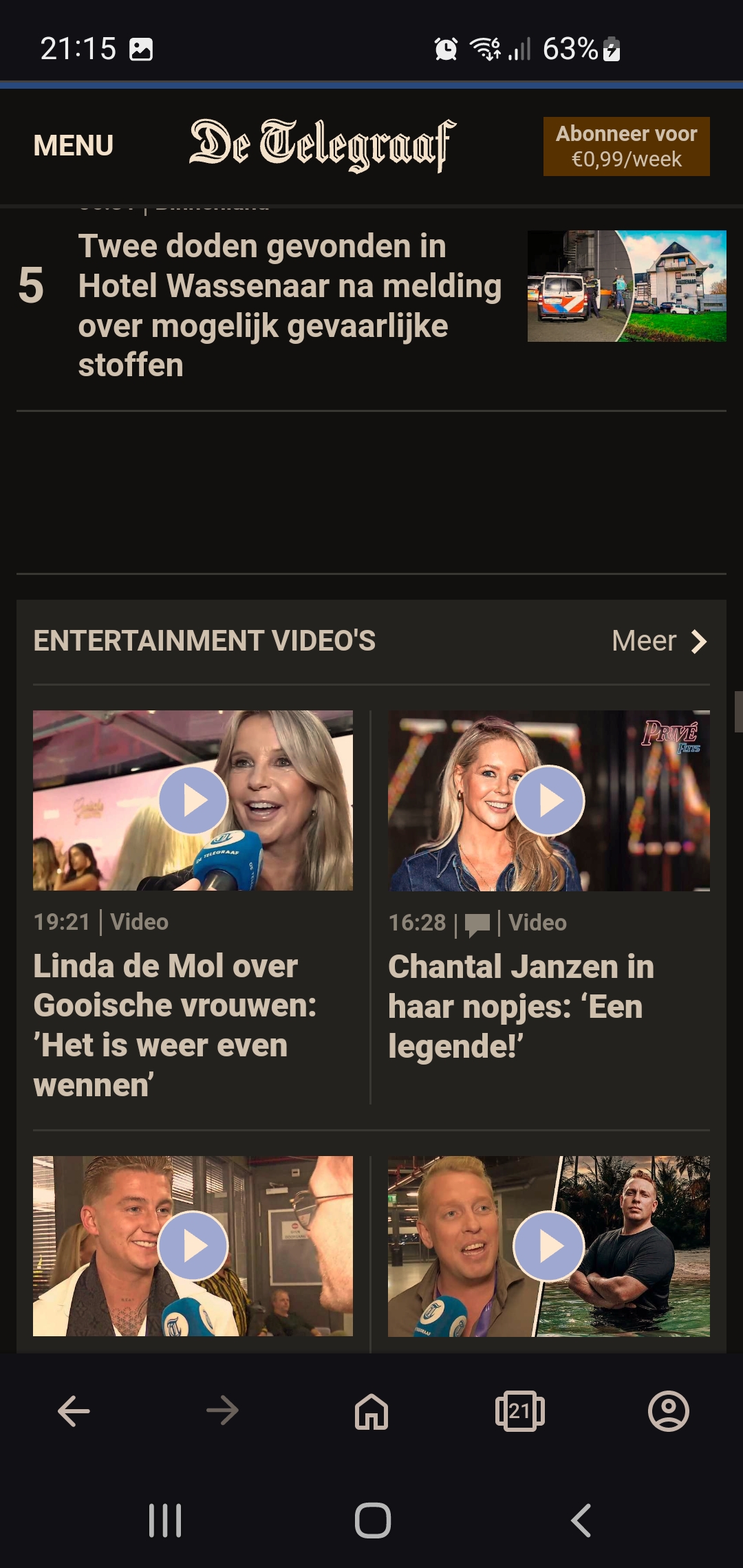Image resolution: width=743 pixels, height=1568 pixels.
Task: Open browser home page
Action: (371, 1411)
